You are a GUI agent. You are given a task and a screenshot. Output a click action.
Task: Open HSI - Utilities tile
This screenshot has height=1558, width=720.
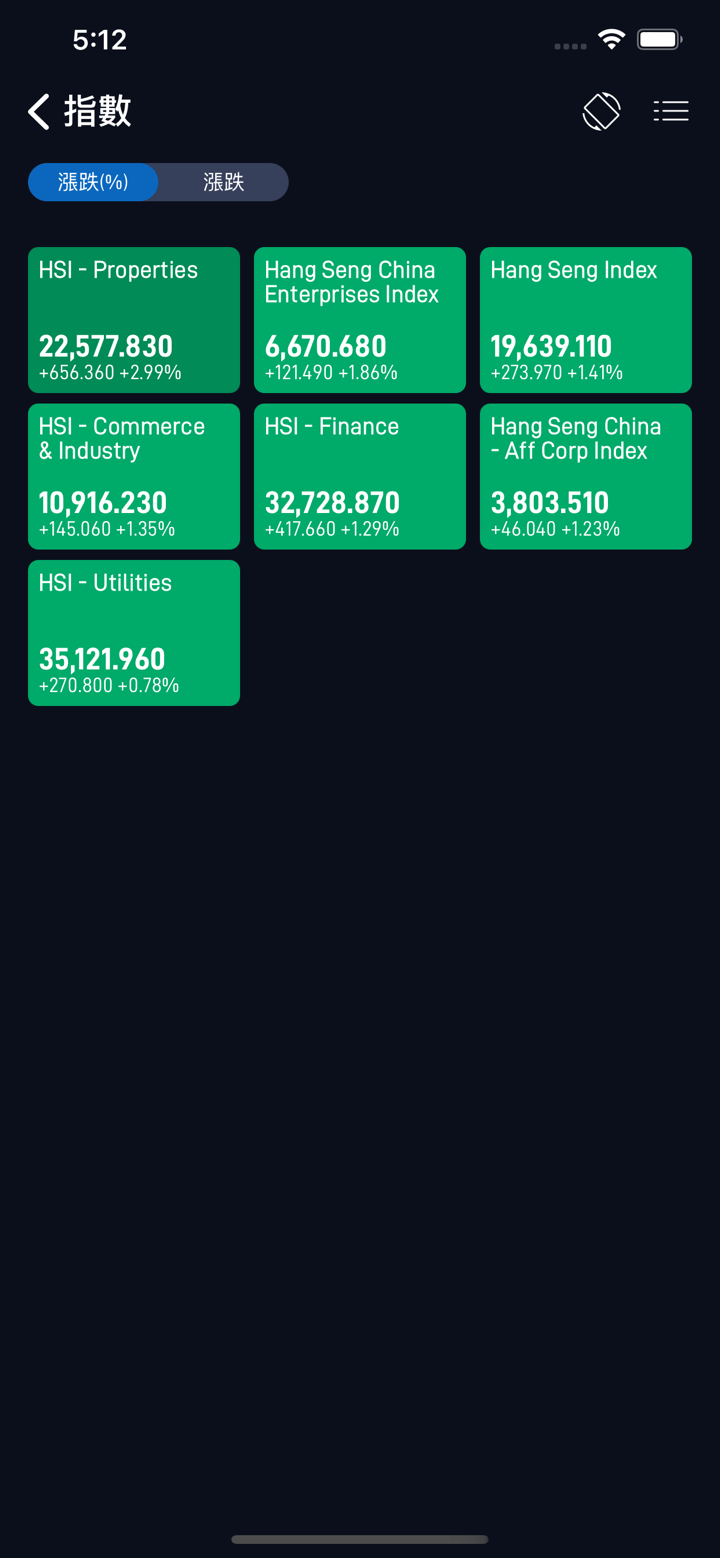pyautogui.click(x=134, y=632)
